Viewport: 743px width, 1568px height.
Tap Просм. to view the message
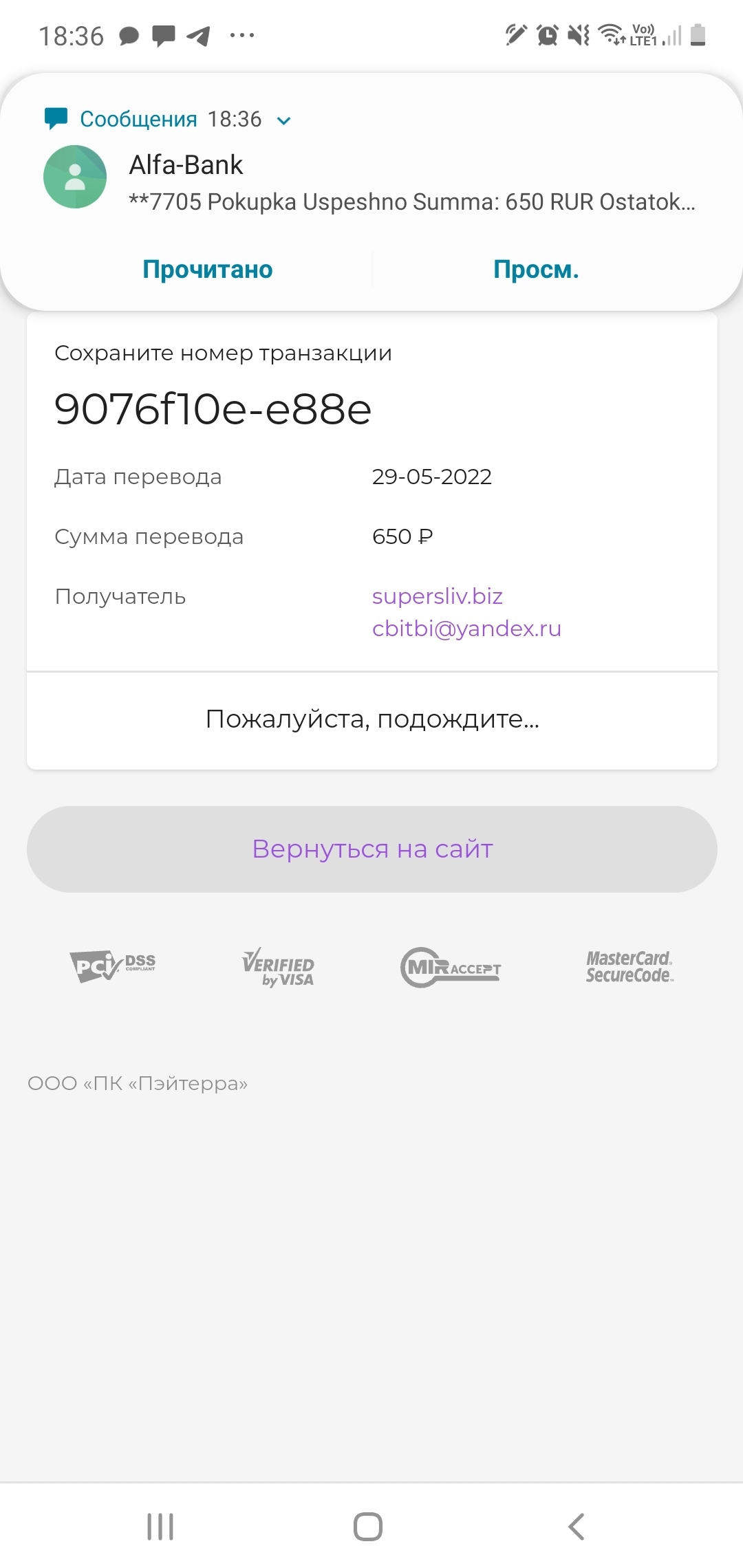point(536,269)
